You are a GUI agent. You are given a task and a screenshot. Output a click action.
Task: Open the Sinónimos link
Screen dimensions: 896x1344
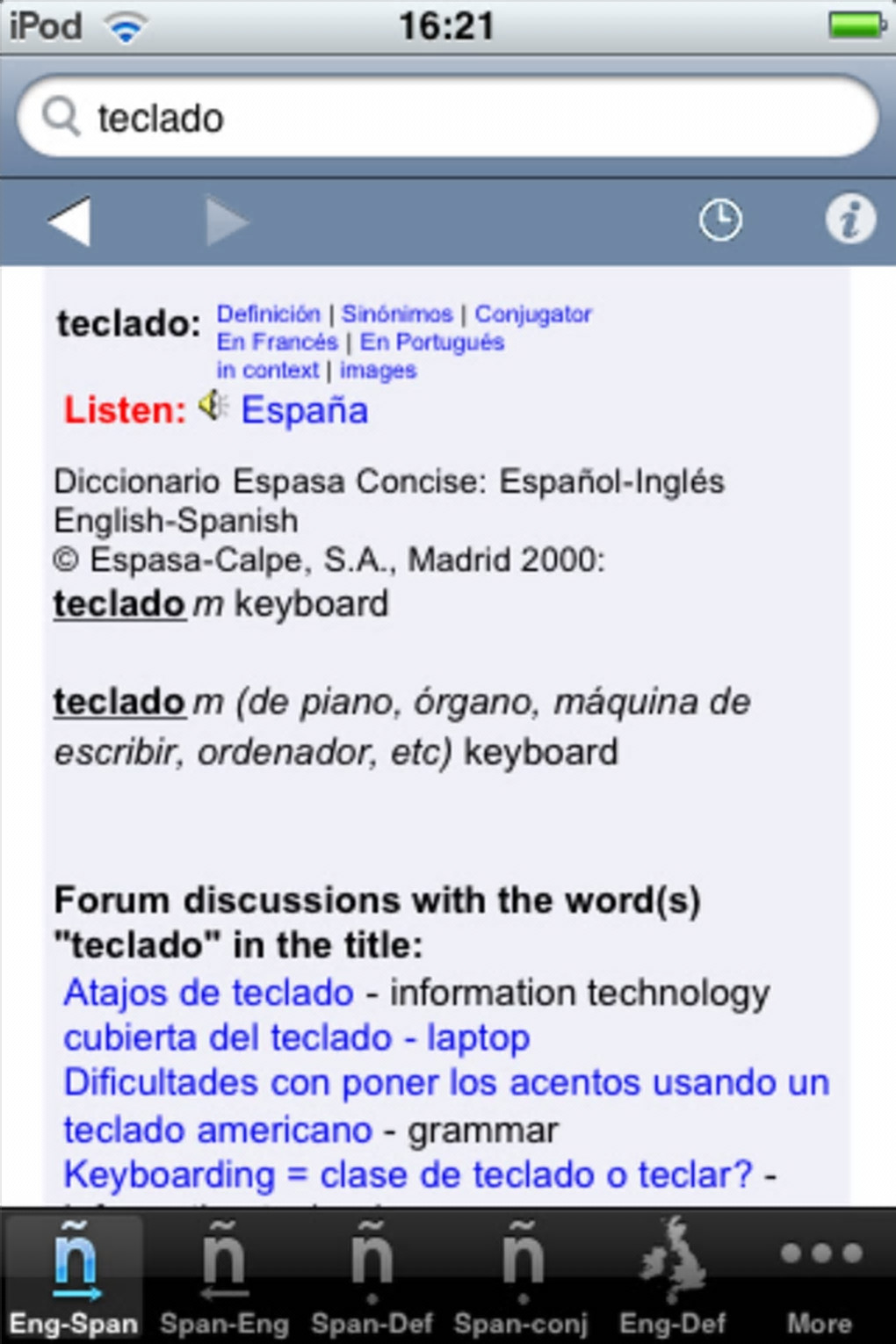point(397,314)
